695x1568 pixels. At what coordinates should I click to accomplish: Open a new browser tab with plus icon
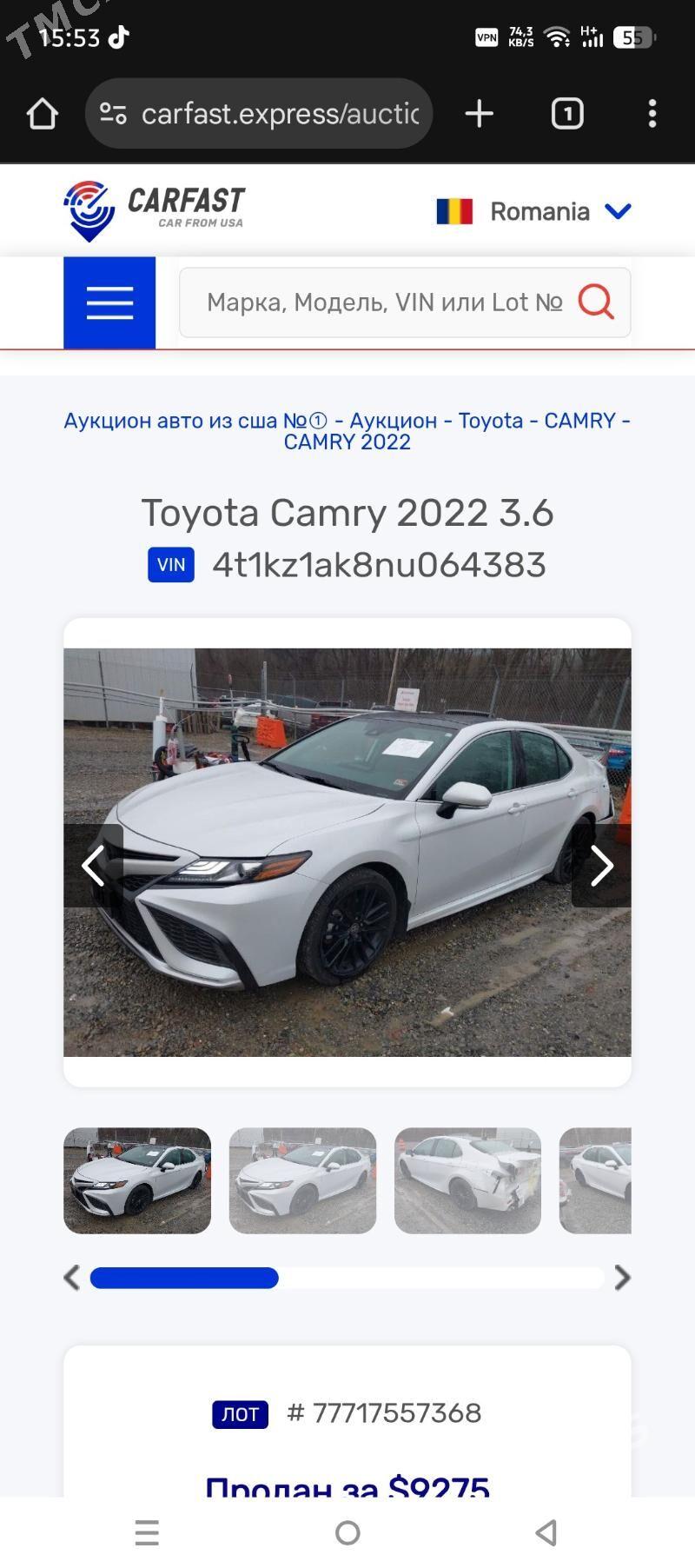point(479,113)
